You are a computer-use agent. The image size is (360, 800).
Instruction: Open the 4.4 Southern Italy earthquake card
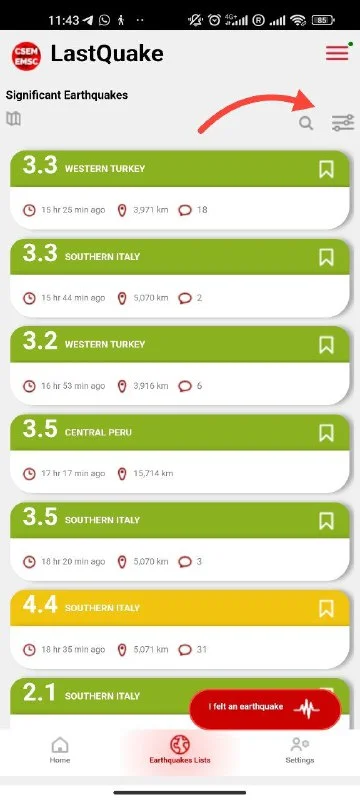point(180,629)
